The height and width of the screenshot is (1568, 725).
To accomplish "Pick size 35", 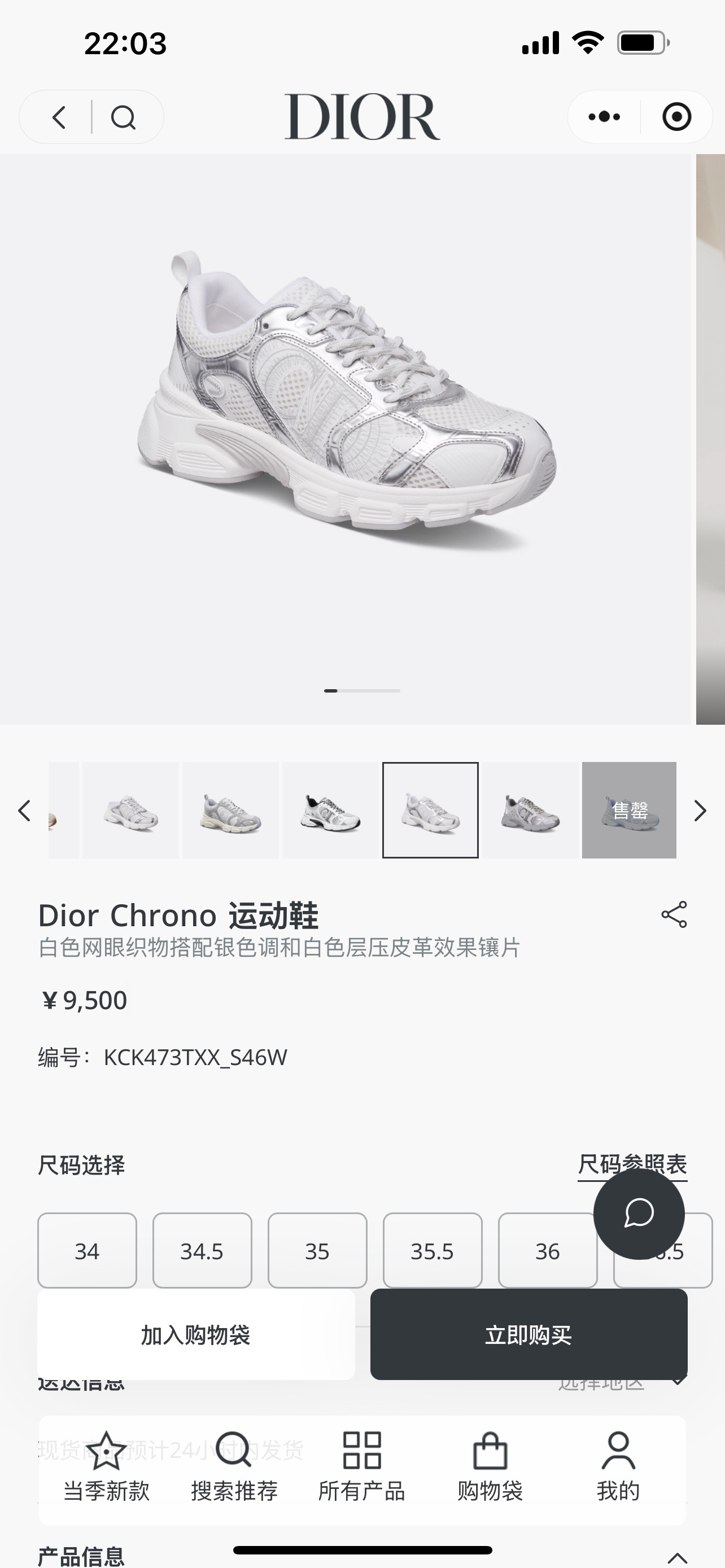I will (x=317, y=1250).
